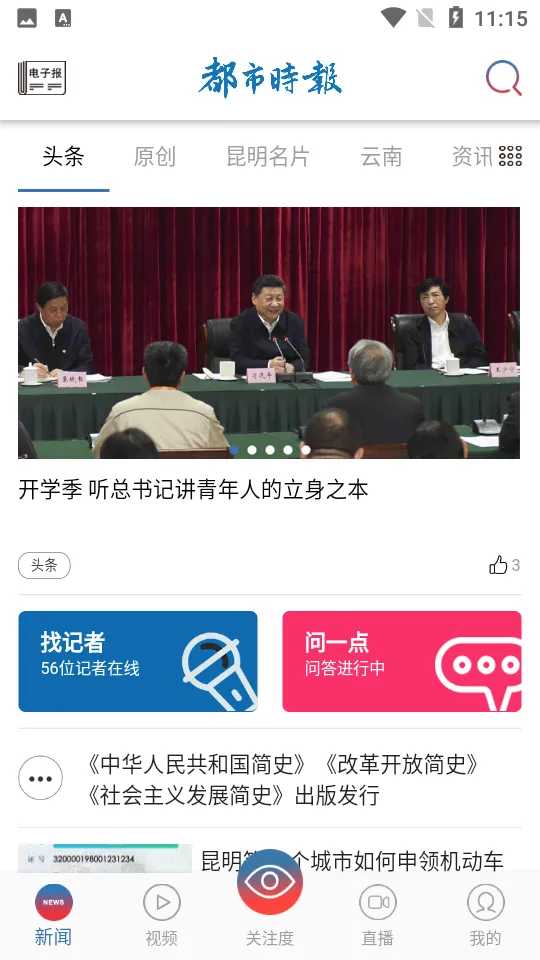This screenshot has width=540, height=960.
Task: Open the channel grid icon
Action: point(511,157)
